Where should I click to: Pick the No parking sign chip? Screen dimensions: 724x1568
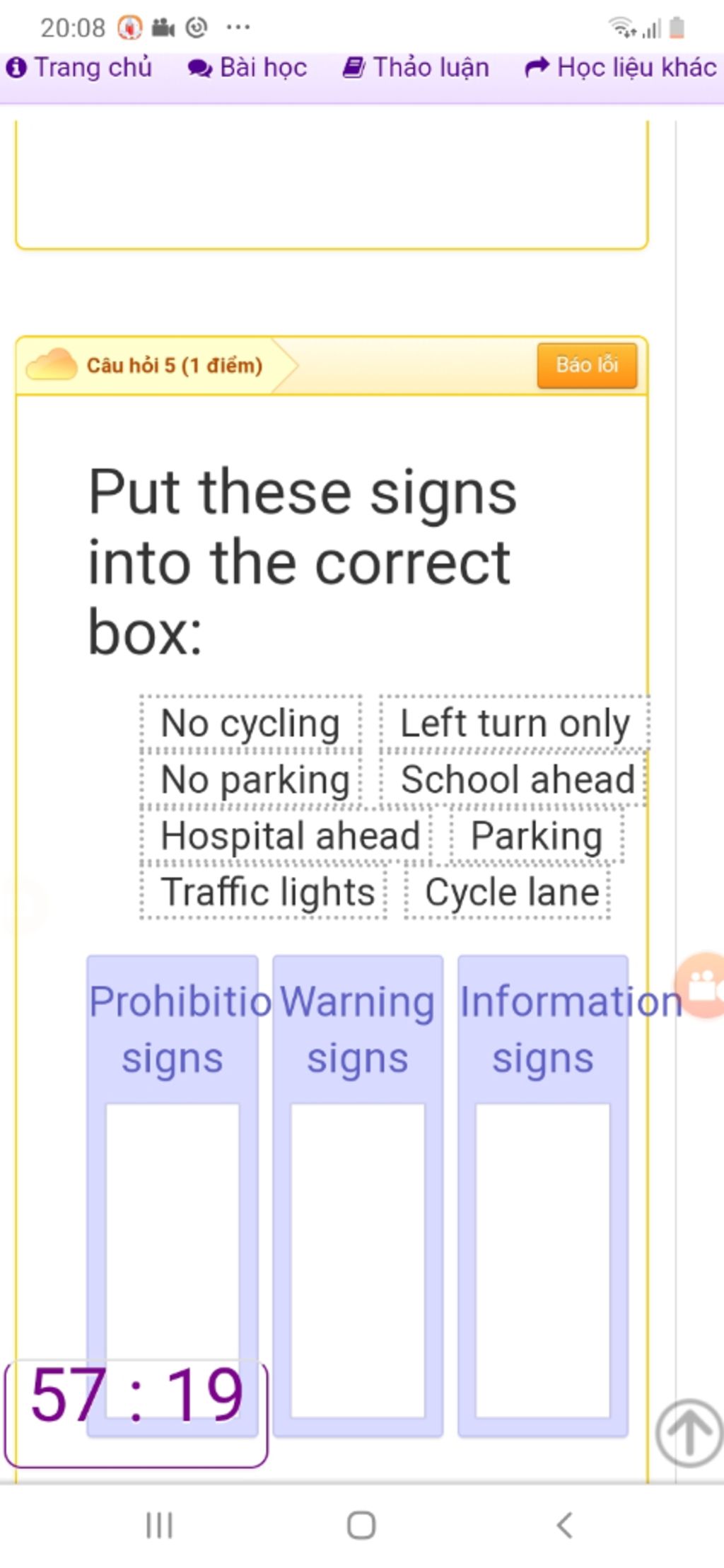(255, 779)
